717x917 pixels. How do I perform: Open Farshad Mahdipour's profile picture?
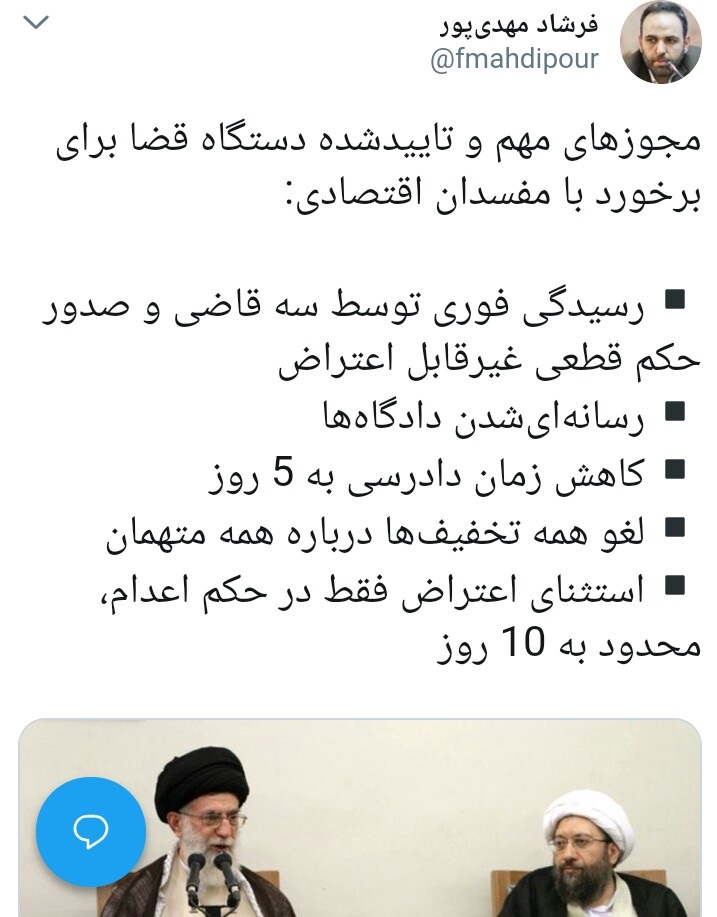coord(661,42)
